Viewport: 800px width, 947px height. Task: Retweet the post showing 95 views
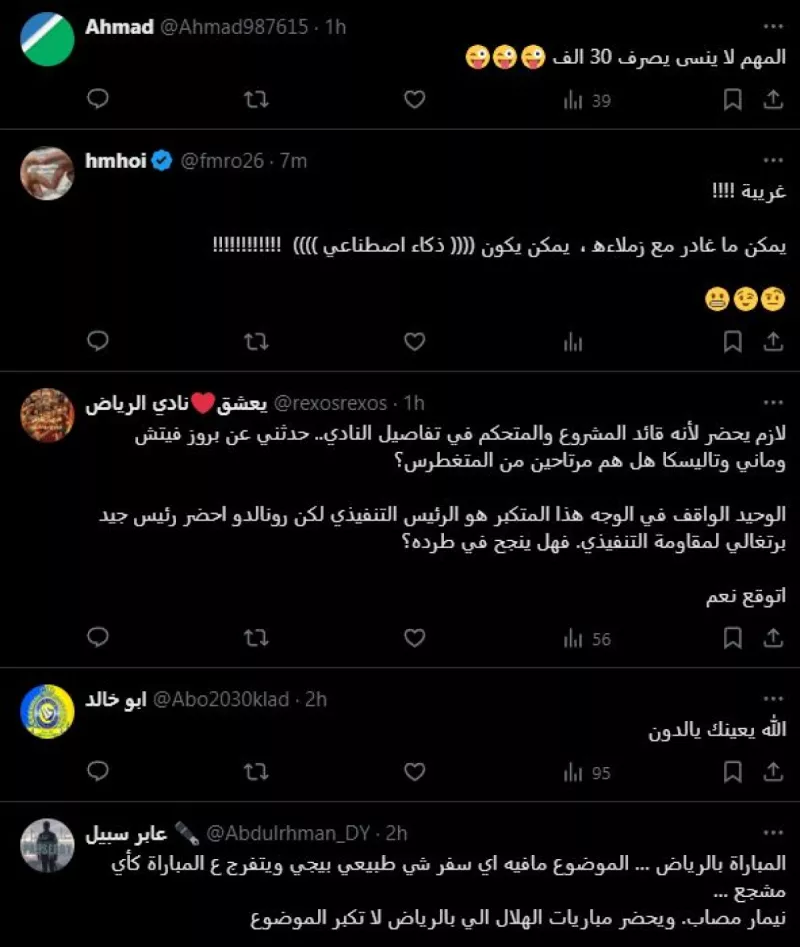(256, 772)
